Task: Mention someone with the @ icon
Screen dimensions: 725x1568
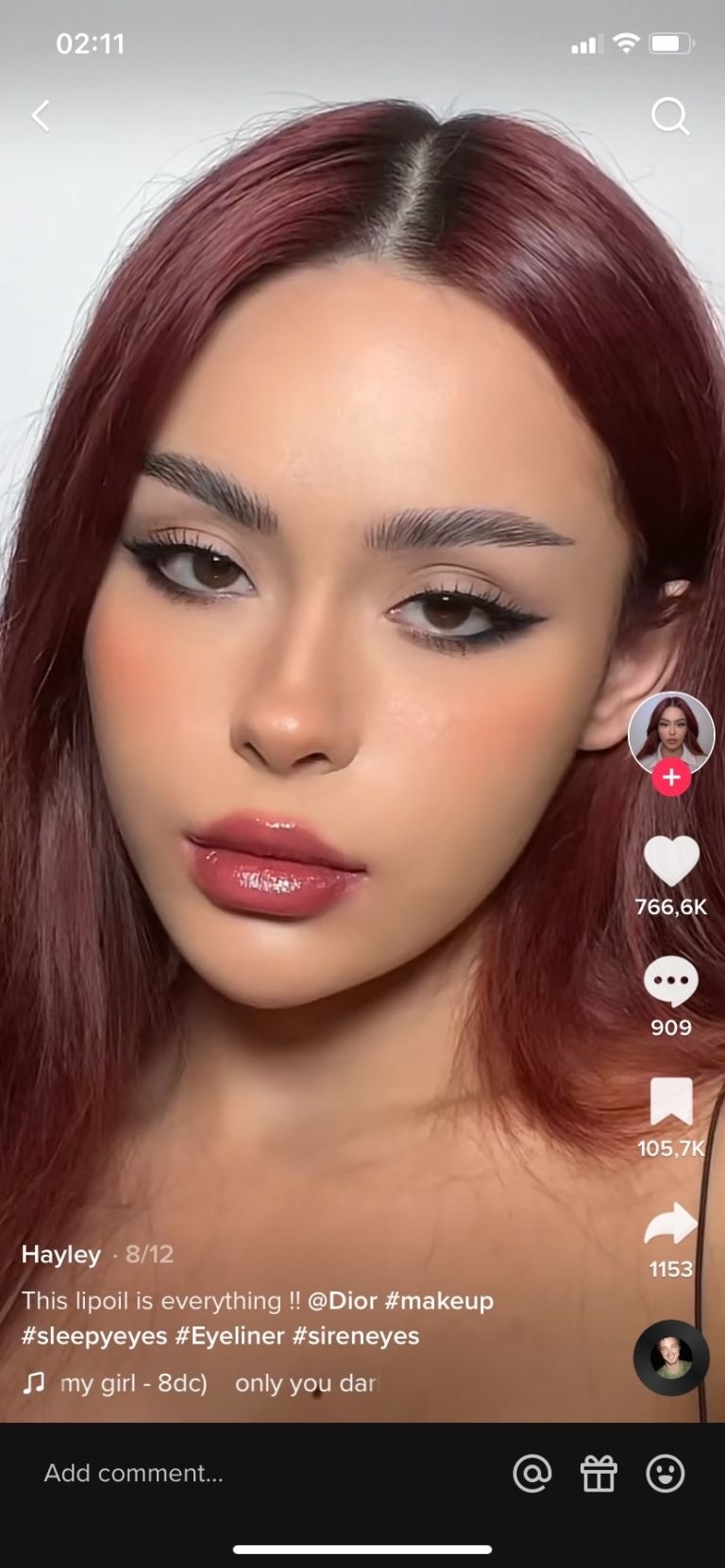Action: pyautogui.click(x=531, y=1473)
